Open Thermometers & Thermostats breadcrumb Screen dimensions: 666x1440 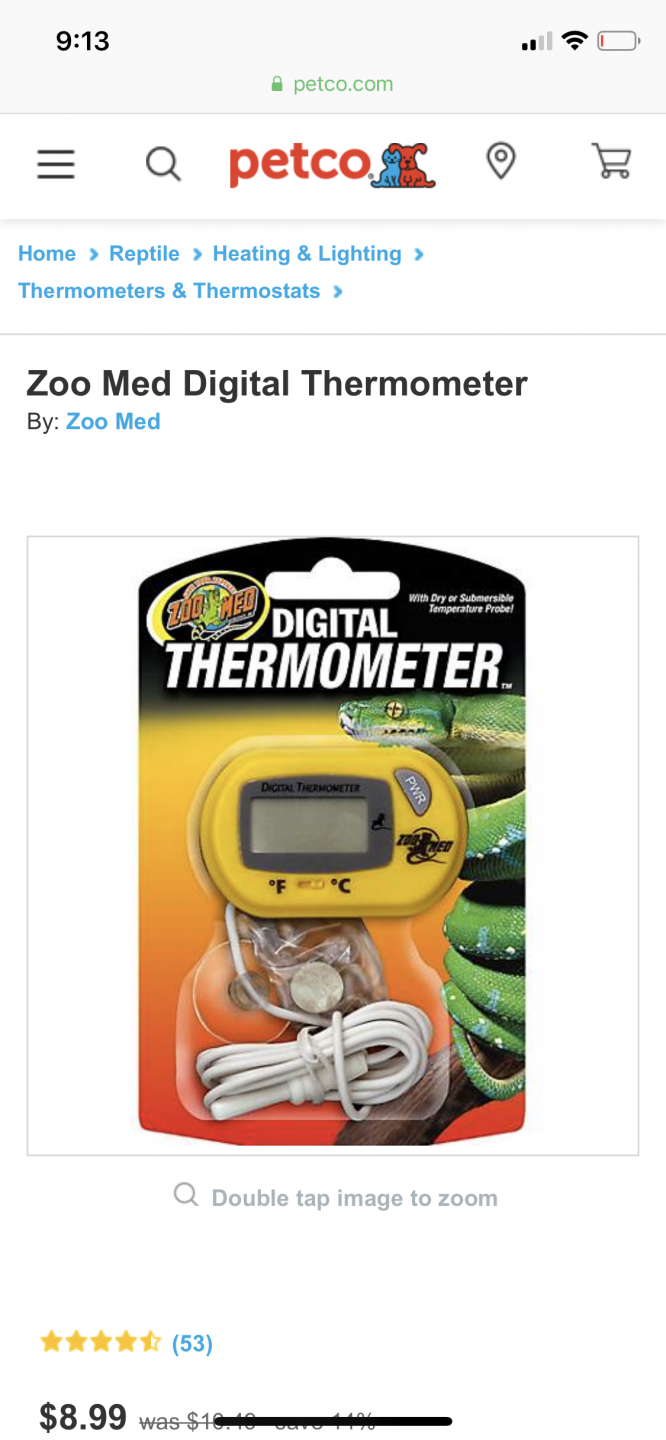point(169,291)
